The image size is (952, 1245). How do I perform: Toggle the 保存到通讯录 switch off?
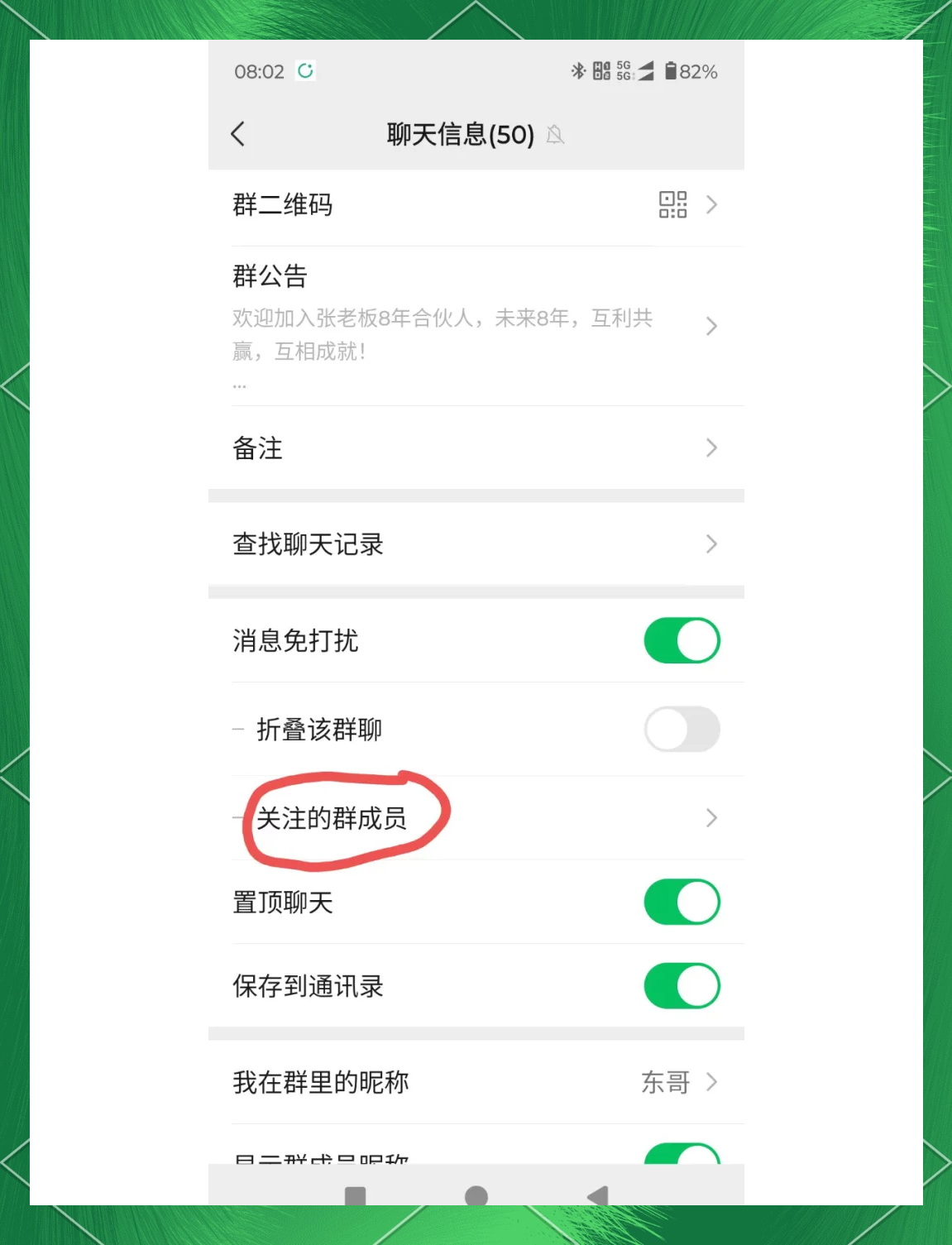click(x=681, y=985)
